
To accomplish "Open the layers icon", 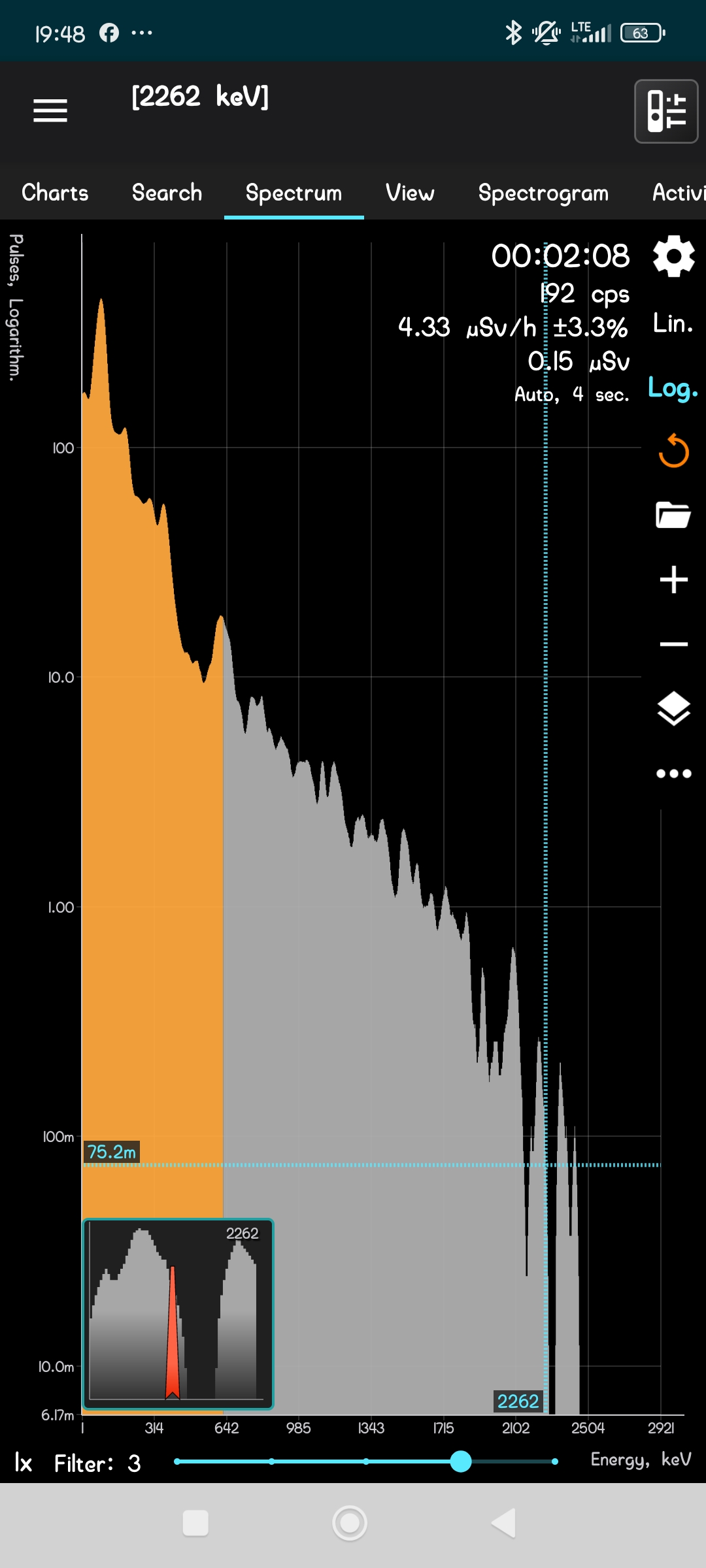I will [673, 708].
